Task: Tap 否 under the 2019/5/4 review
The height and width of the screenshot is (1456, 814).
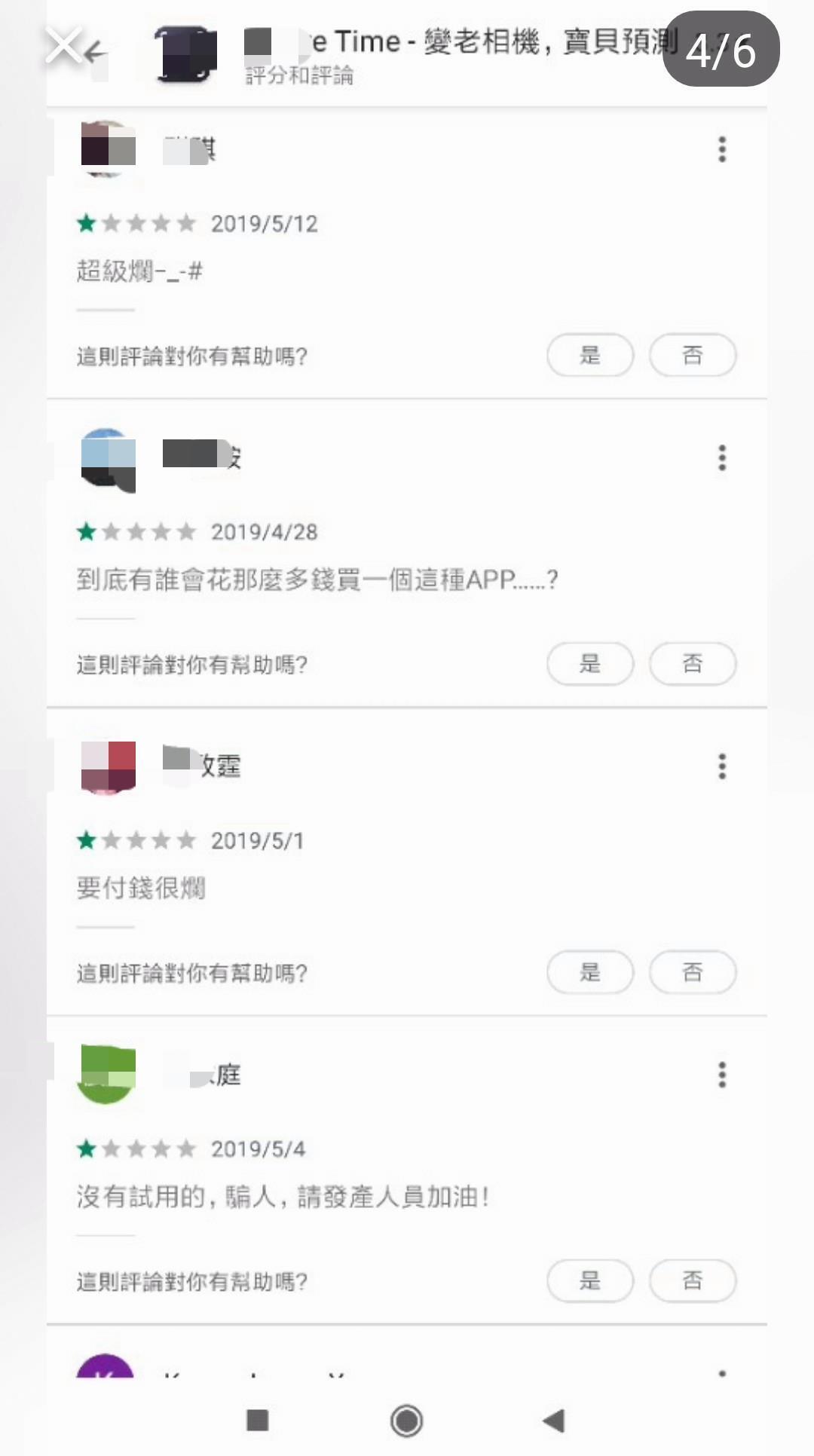Action: tap(693, 1280)
